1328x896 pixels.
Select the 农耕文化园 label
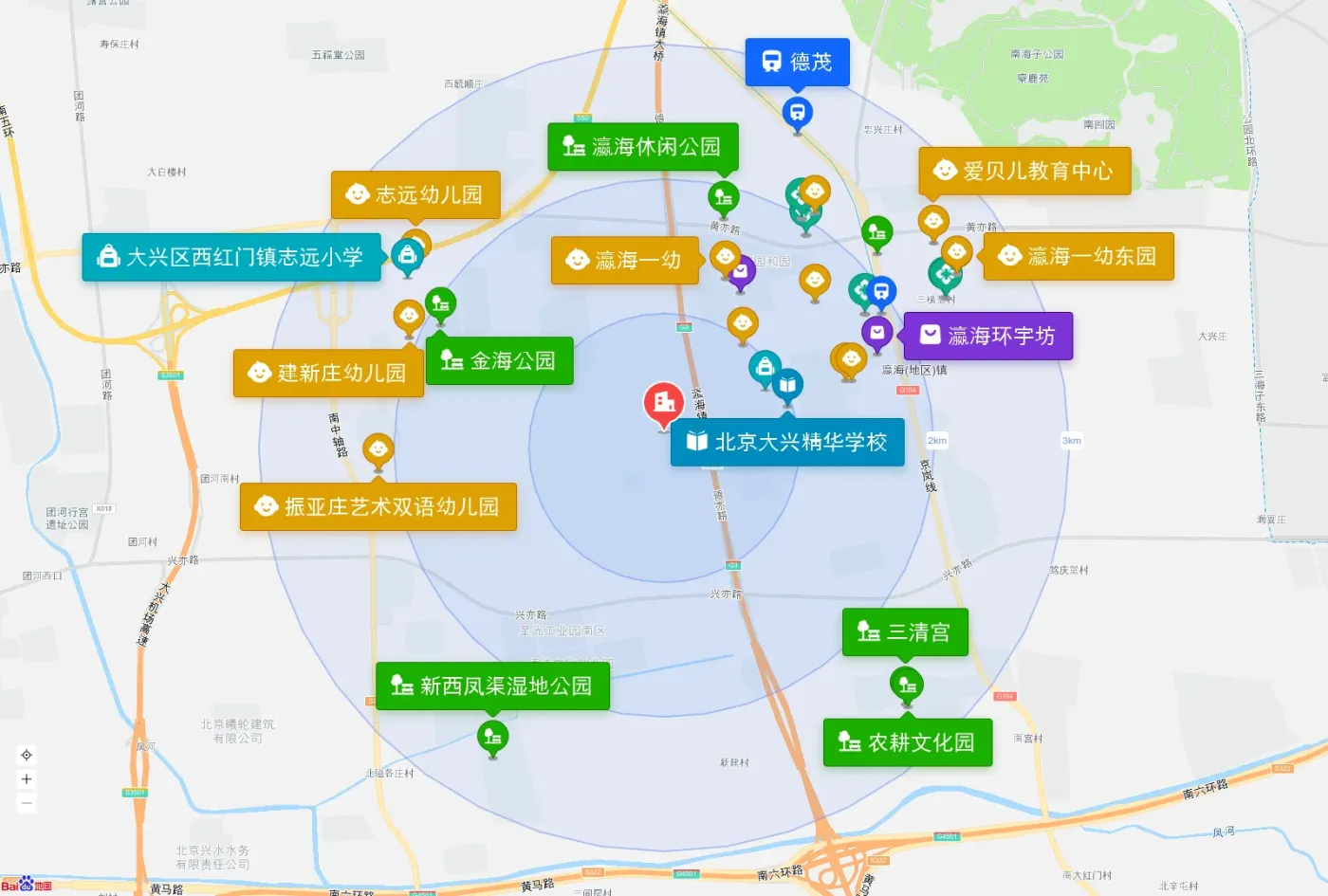[908, 742]
